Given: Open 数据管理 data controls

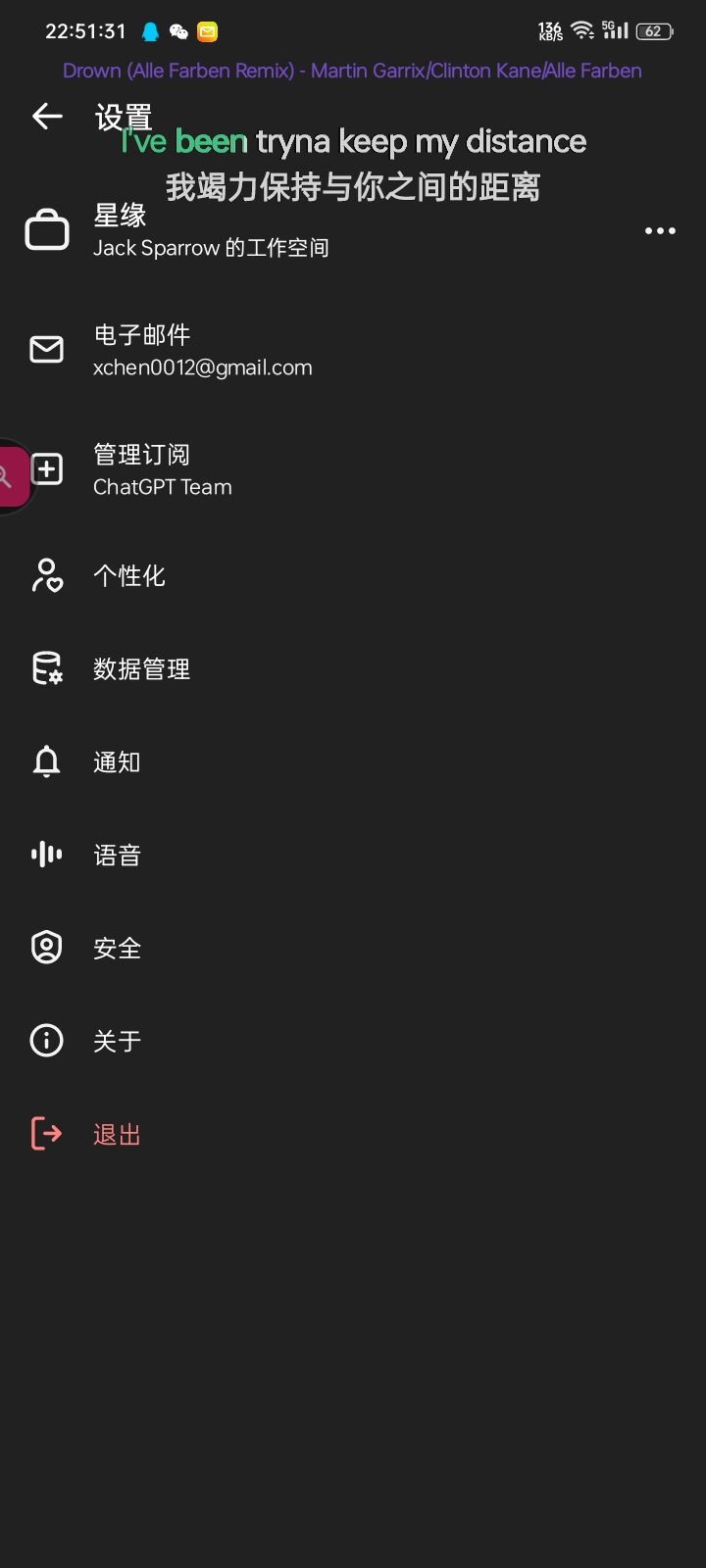Looking at the screenshot, I should (x=353, y=668).
